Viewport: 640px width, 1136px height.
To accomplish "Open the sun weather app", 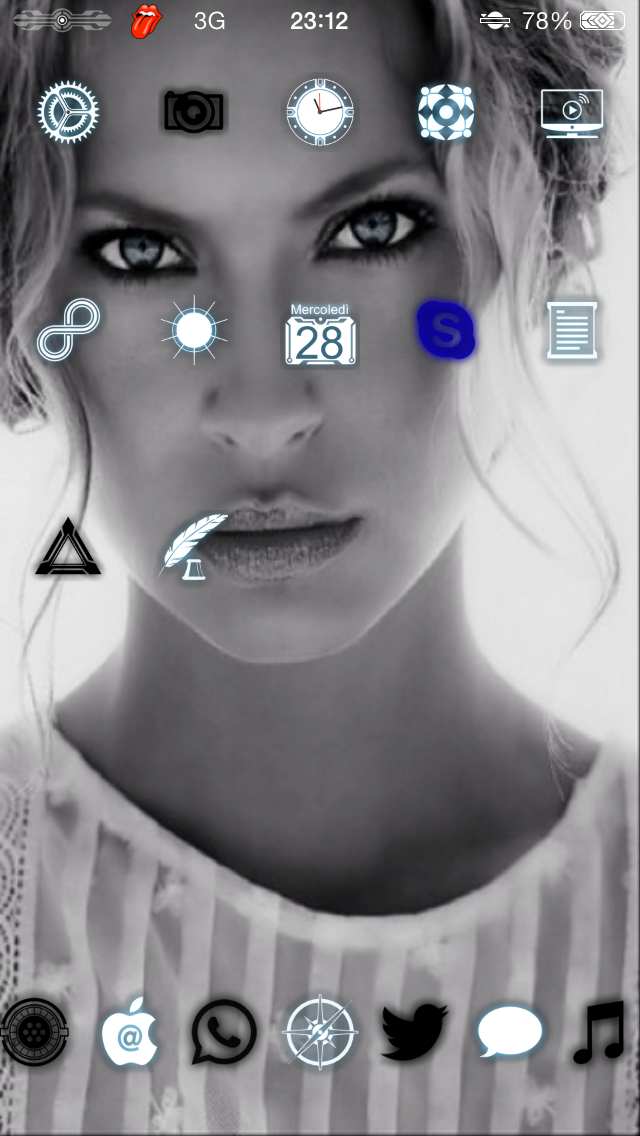I will click(x=194, y=330).
